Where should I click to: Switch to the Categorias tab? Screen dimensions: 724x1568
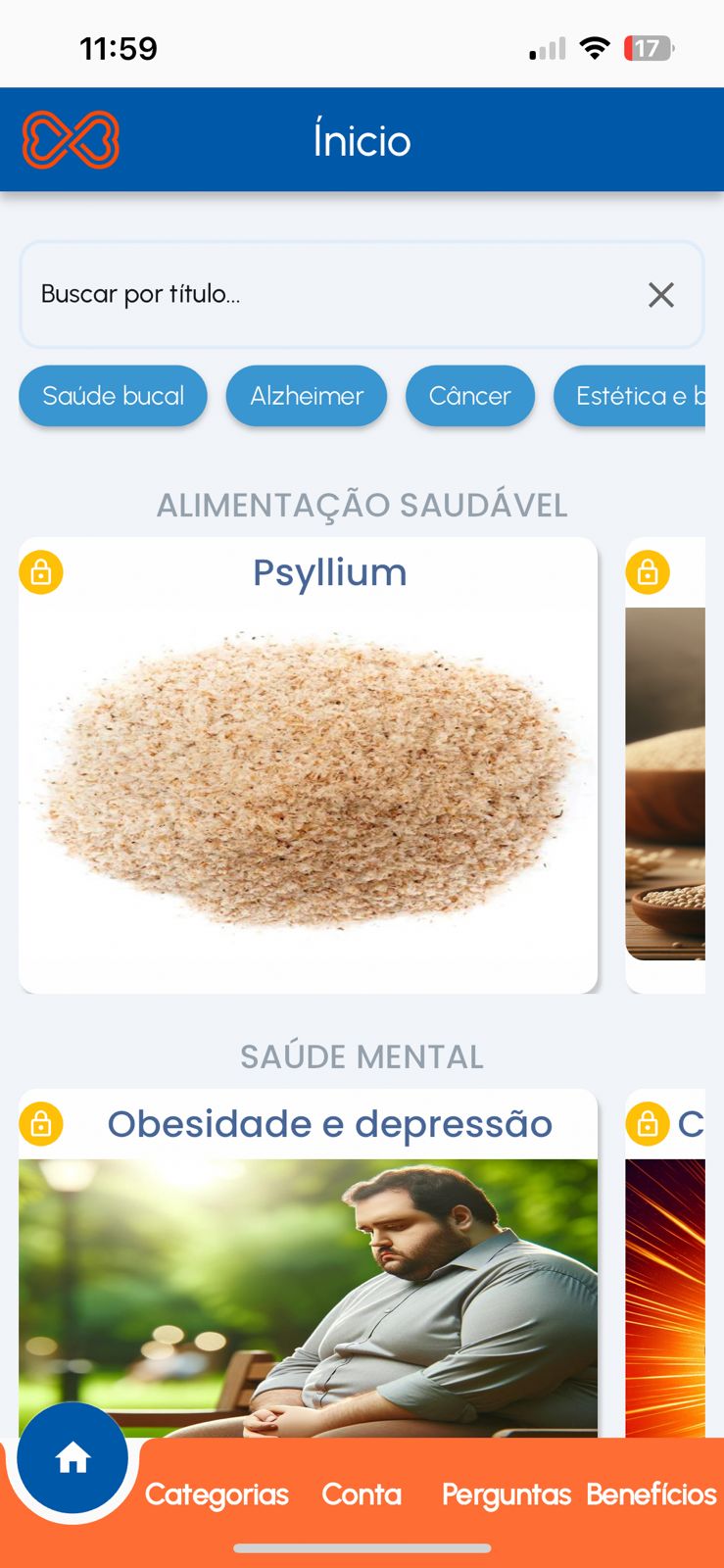pos(217,1494)
